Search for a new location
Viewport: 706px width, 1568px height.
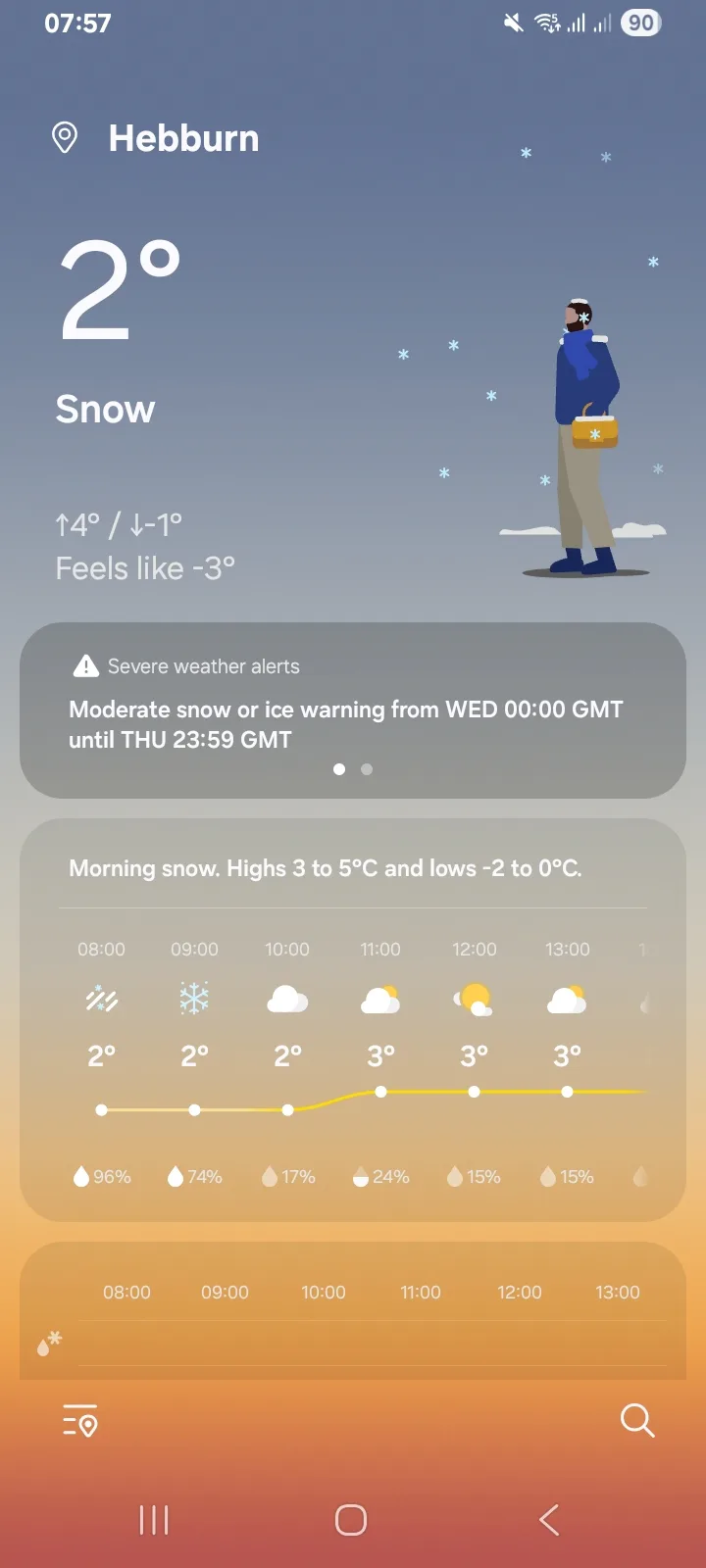[x=637, y=1420]
